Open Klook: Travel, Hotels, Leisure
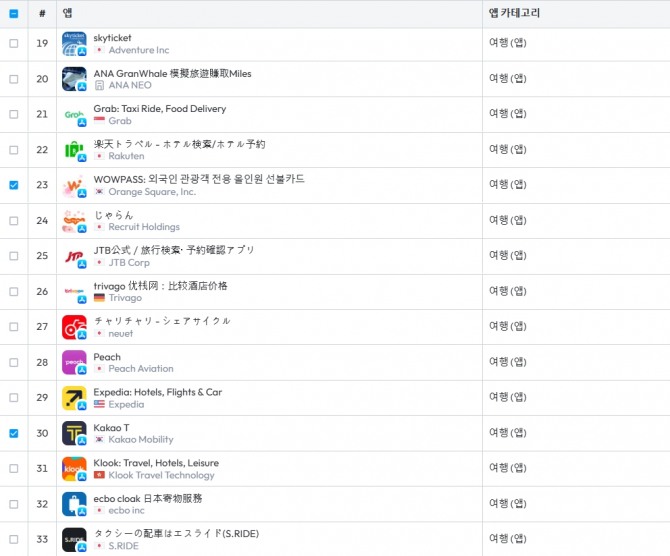 155,463
